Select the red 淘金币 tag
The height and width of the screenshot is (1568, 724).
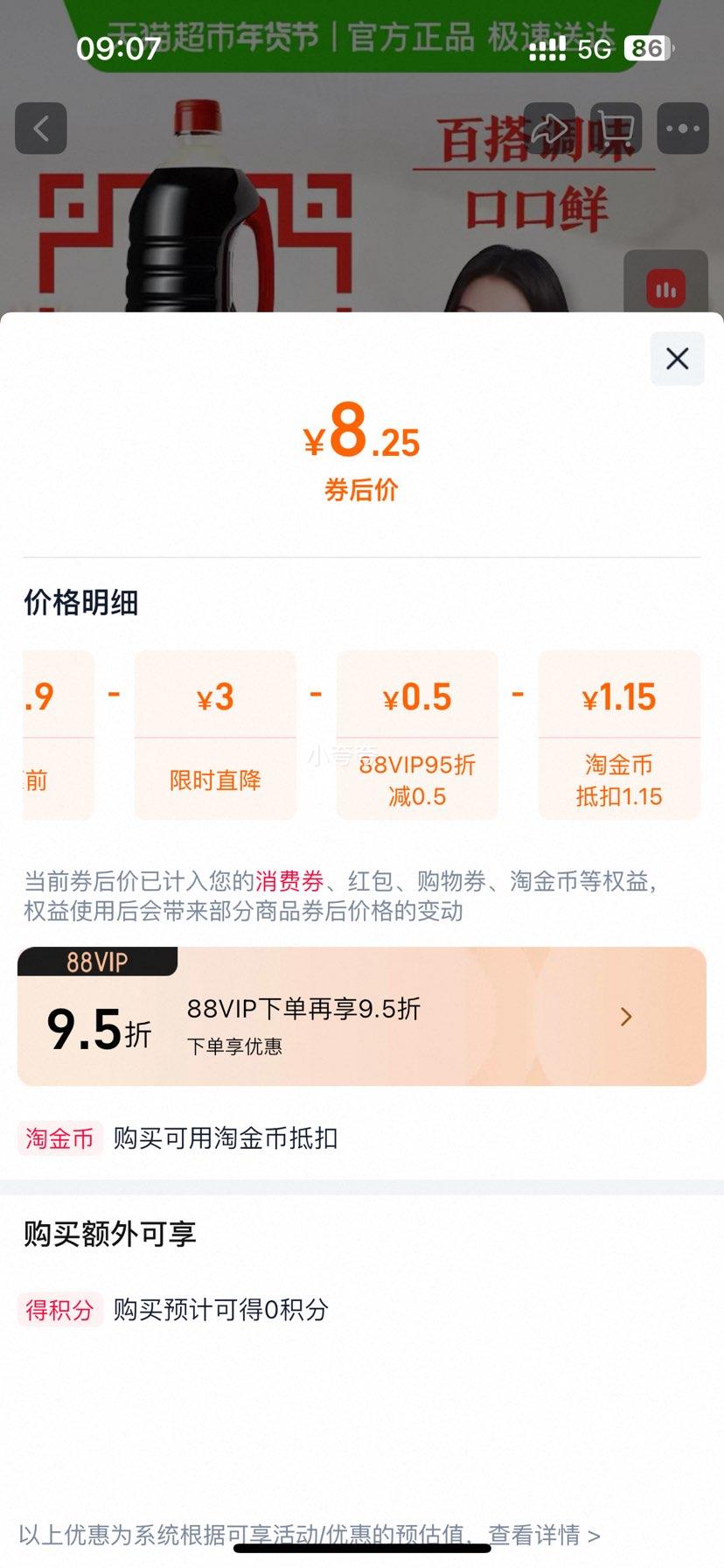[x=59, y=1138]
